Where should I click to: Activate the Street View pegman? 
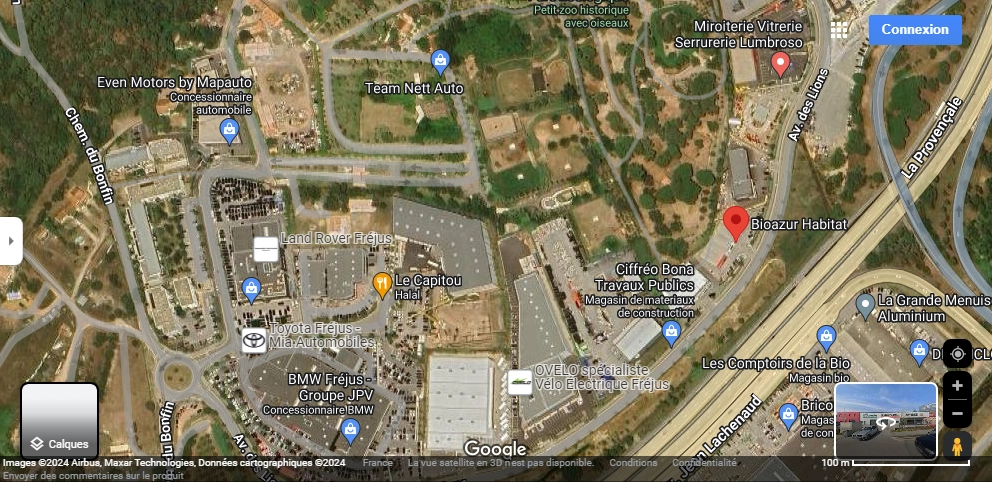(957, 446)
